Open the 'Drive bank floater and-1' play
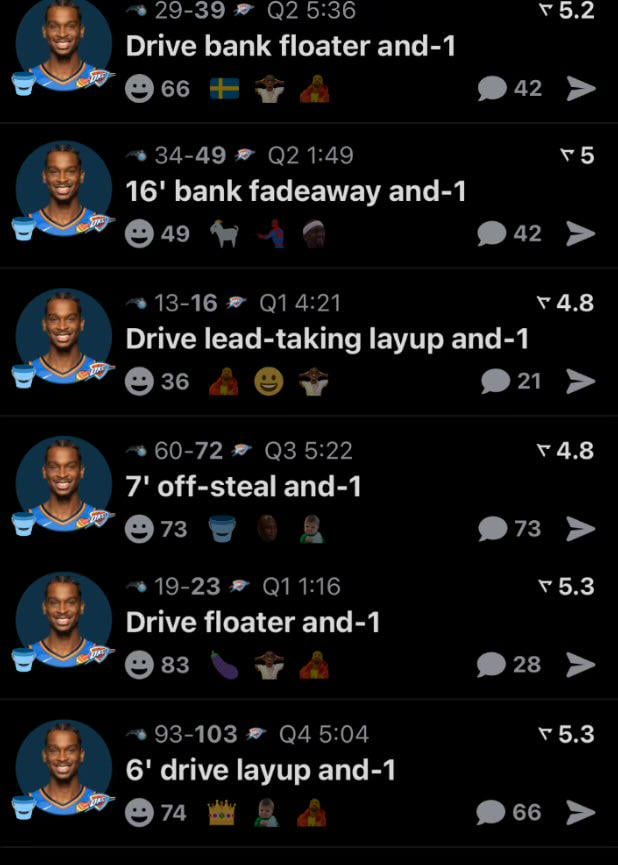Screen dimensions: 618x865 click(290, 46)
